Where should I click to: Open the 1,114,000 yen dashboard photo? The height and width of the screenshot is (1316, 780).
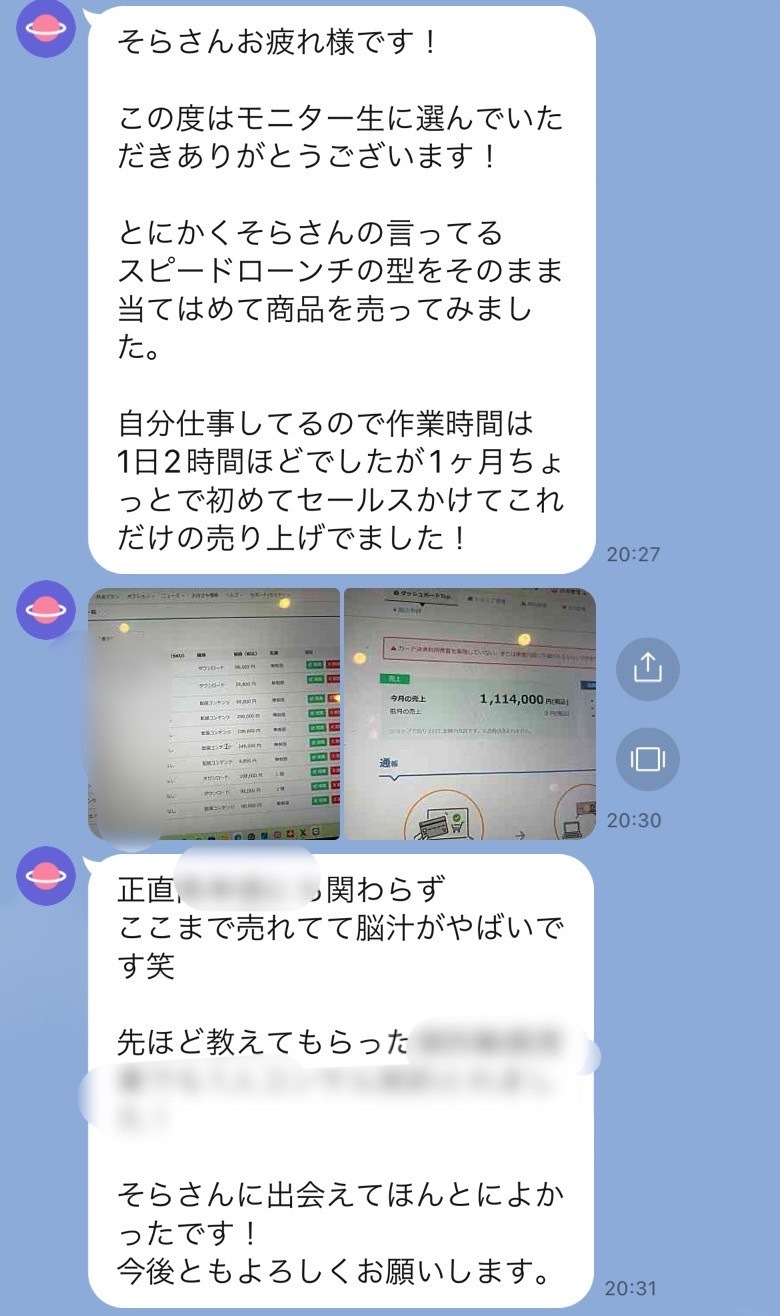click(469, 713)
